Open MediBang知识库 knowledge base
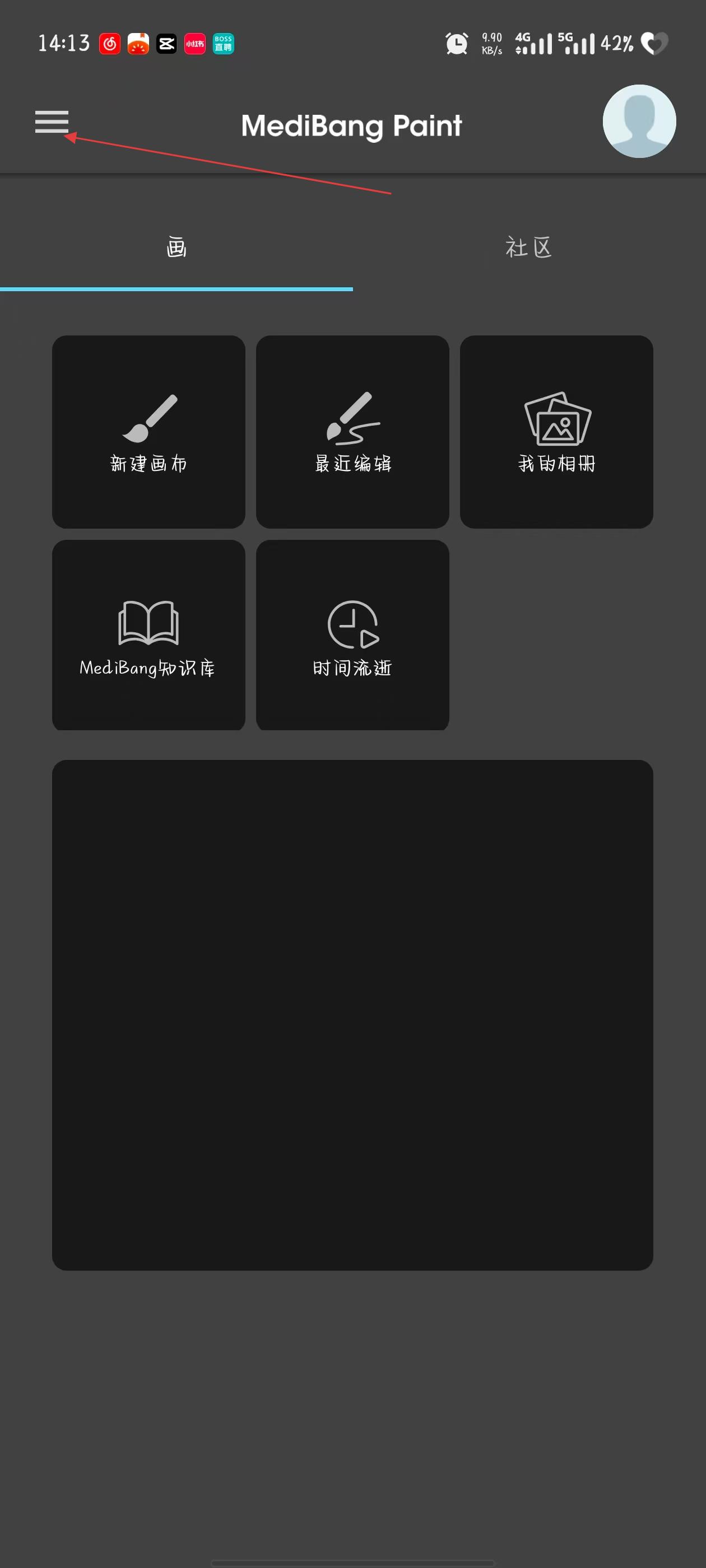Screen dimensions: 706x1568 [x=148, y=635]
